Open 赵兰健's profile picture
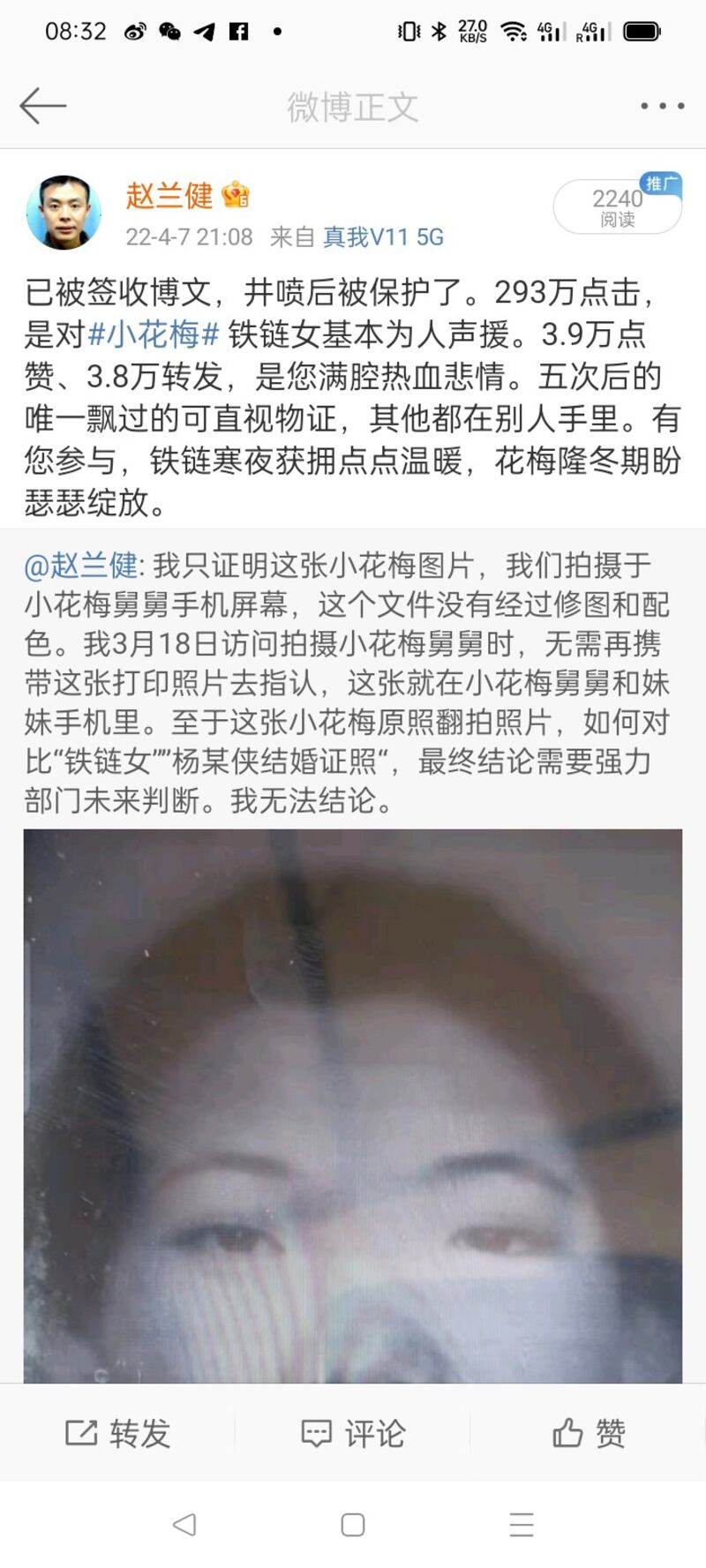706x1568 pixels. point(64,213)
